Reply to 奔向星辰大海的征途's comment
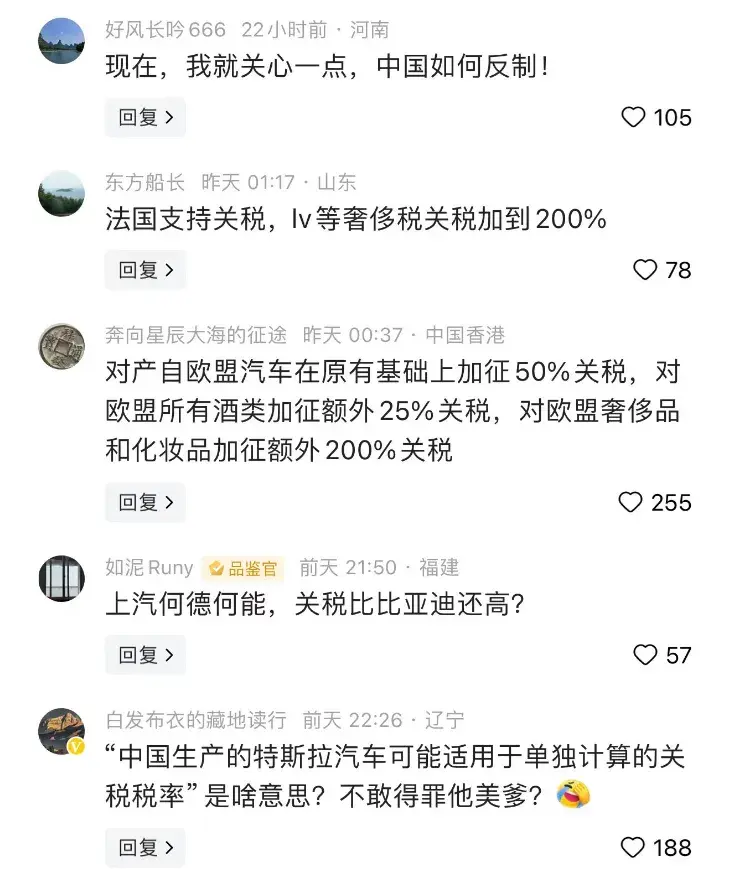The height and width of the screenshot is (887, 730). (145, 502)
